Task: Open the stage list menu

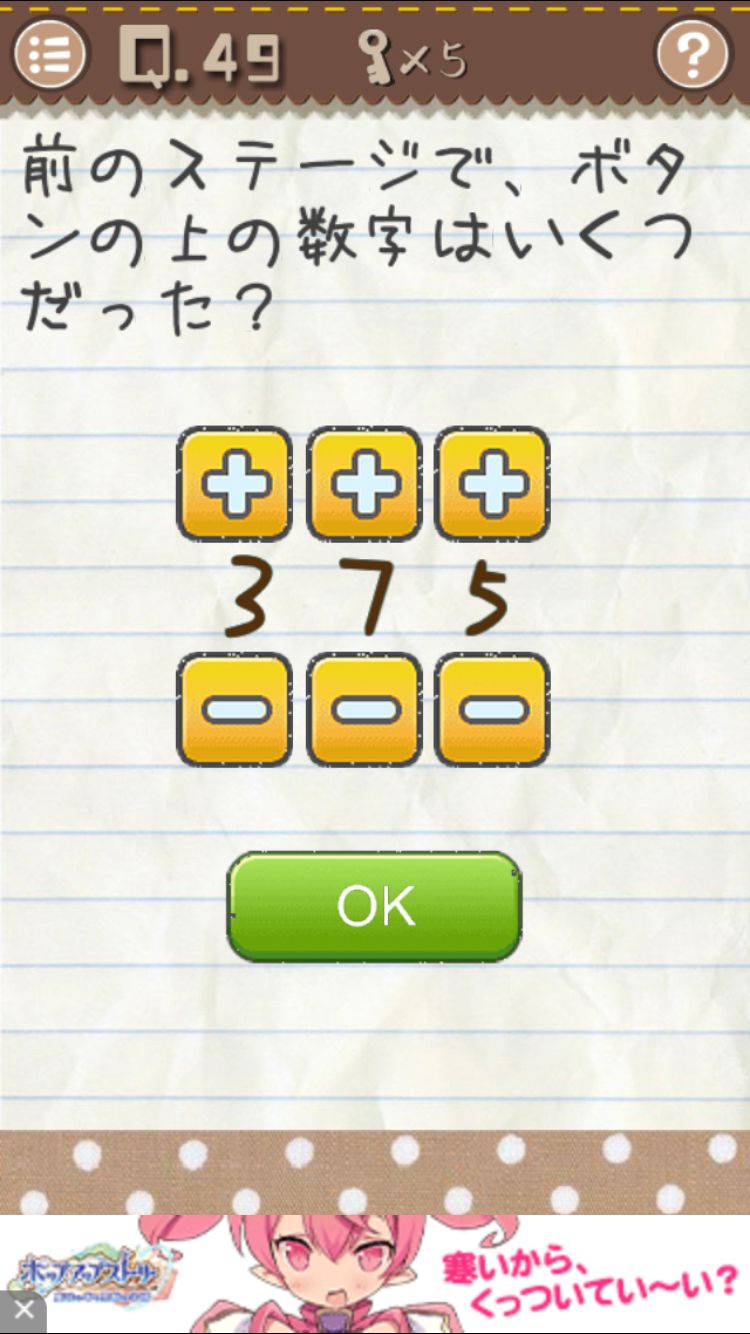Action: point(49,52)
